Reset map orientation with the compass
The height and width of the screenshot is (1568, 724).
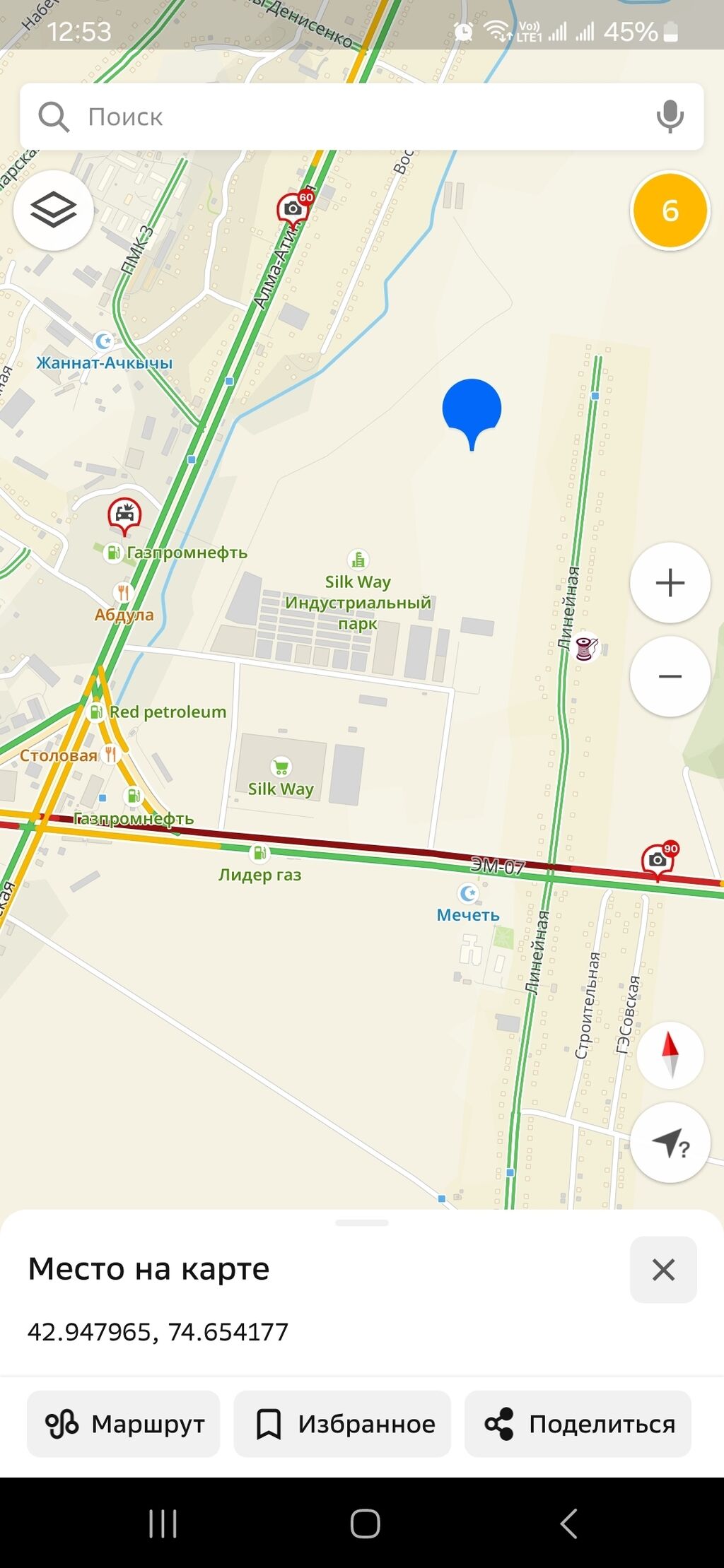click(x=670, y=1055)
